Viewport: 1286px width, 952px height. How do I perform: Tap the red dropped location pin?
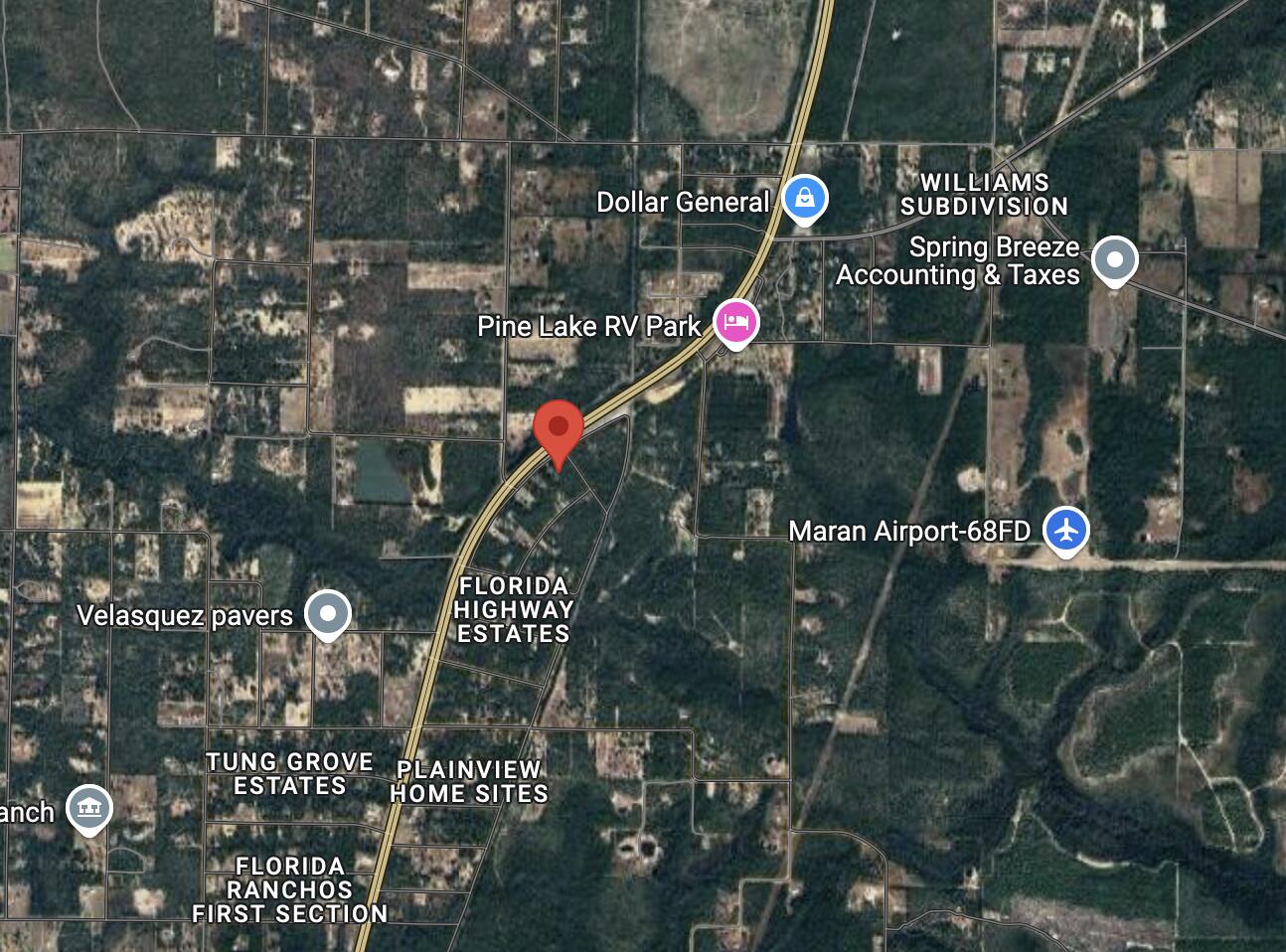tap(558, 429)
